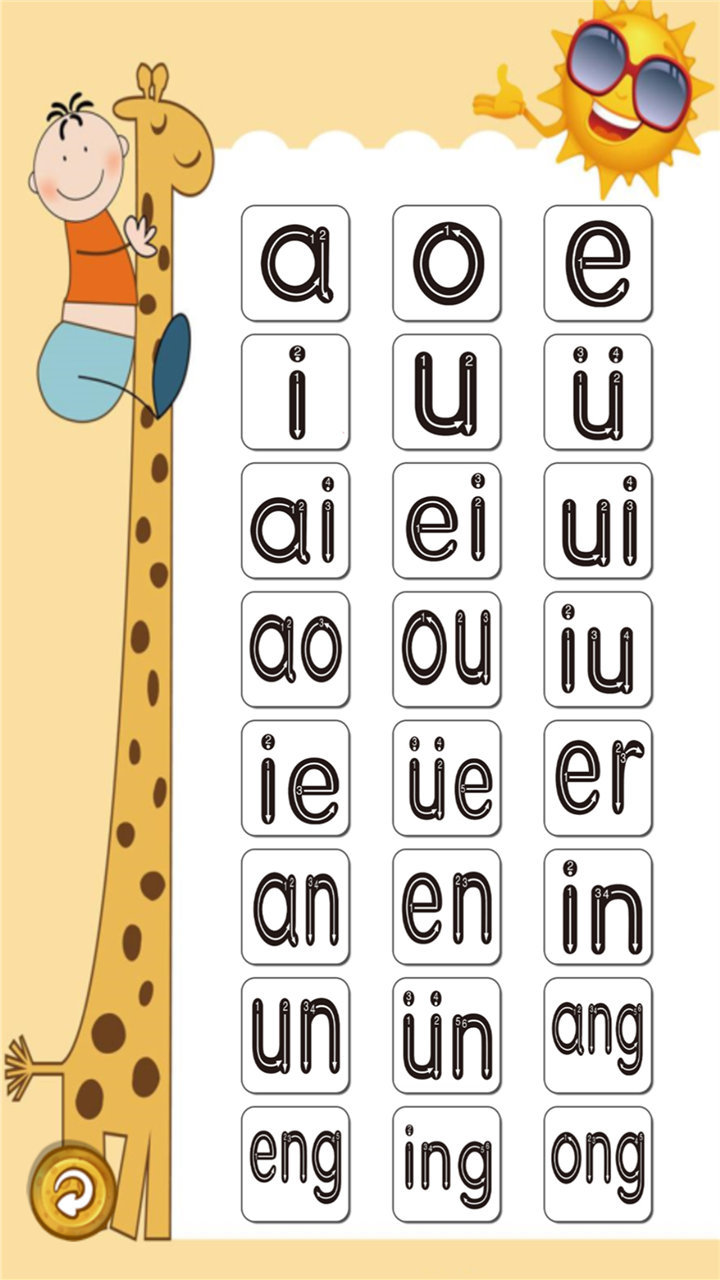This screenshot has width=720, height=1280.
Task: Select the 'ou' pinyin card
Action: coord(446,650)
